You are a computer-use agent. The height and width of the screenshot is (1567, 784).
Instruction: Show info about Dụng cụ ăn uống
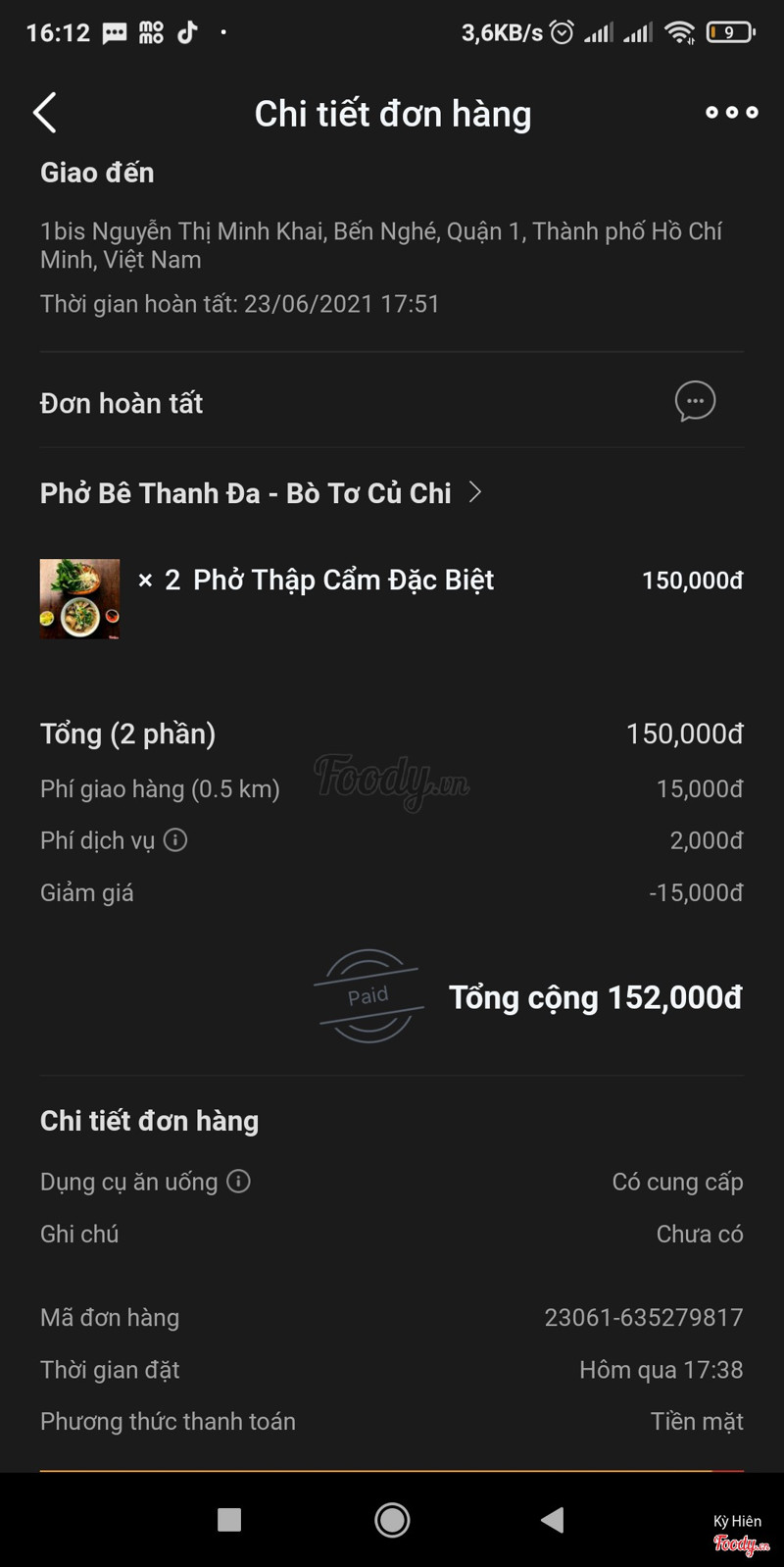(x=238, y=1181)
